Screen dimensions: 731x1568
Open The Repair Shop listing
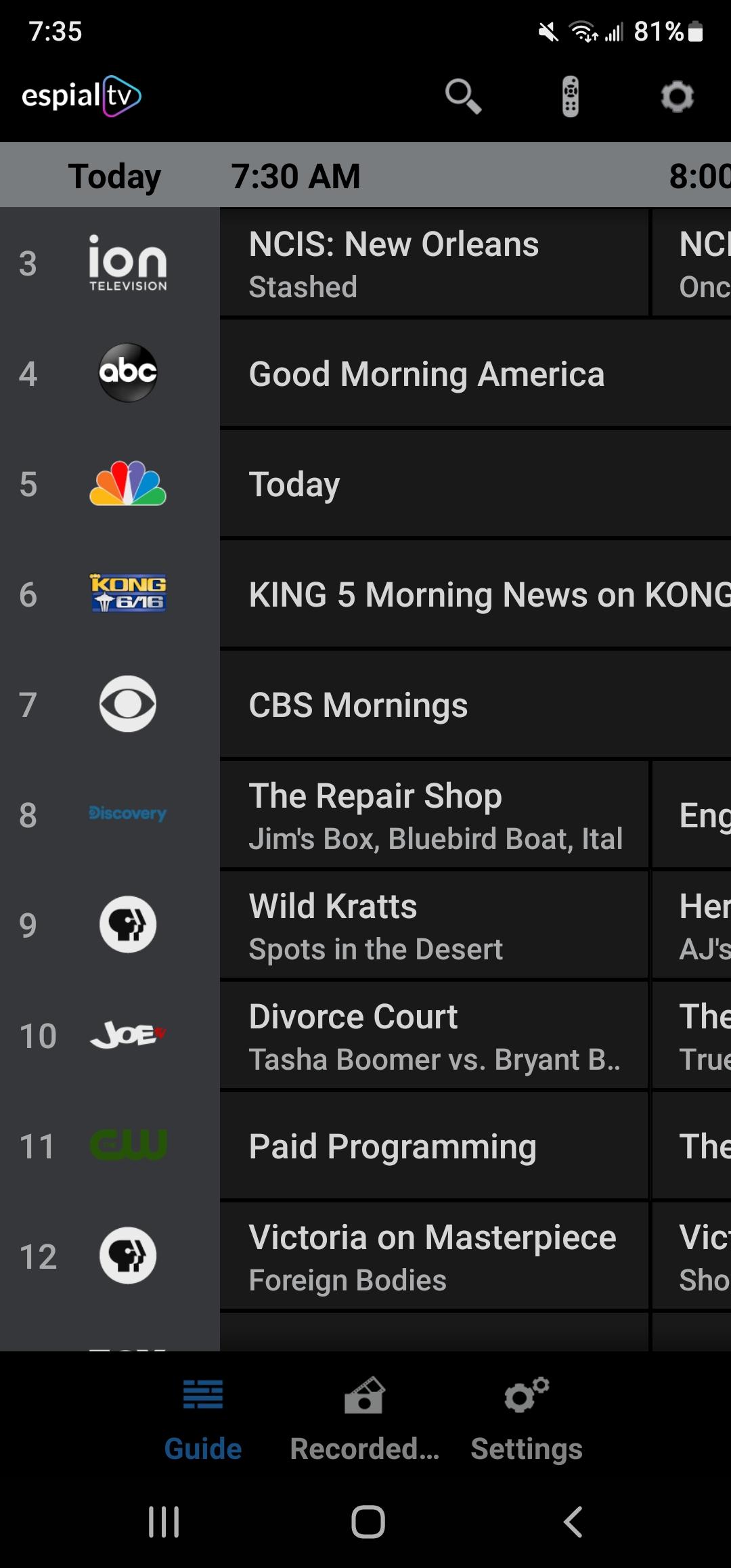coord(434,815)
